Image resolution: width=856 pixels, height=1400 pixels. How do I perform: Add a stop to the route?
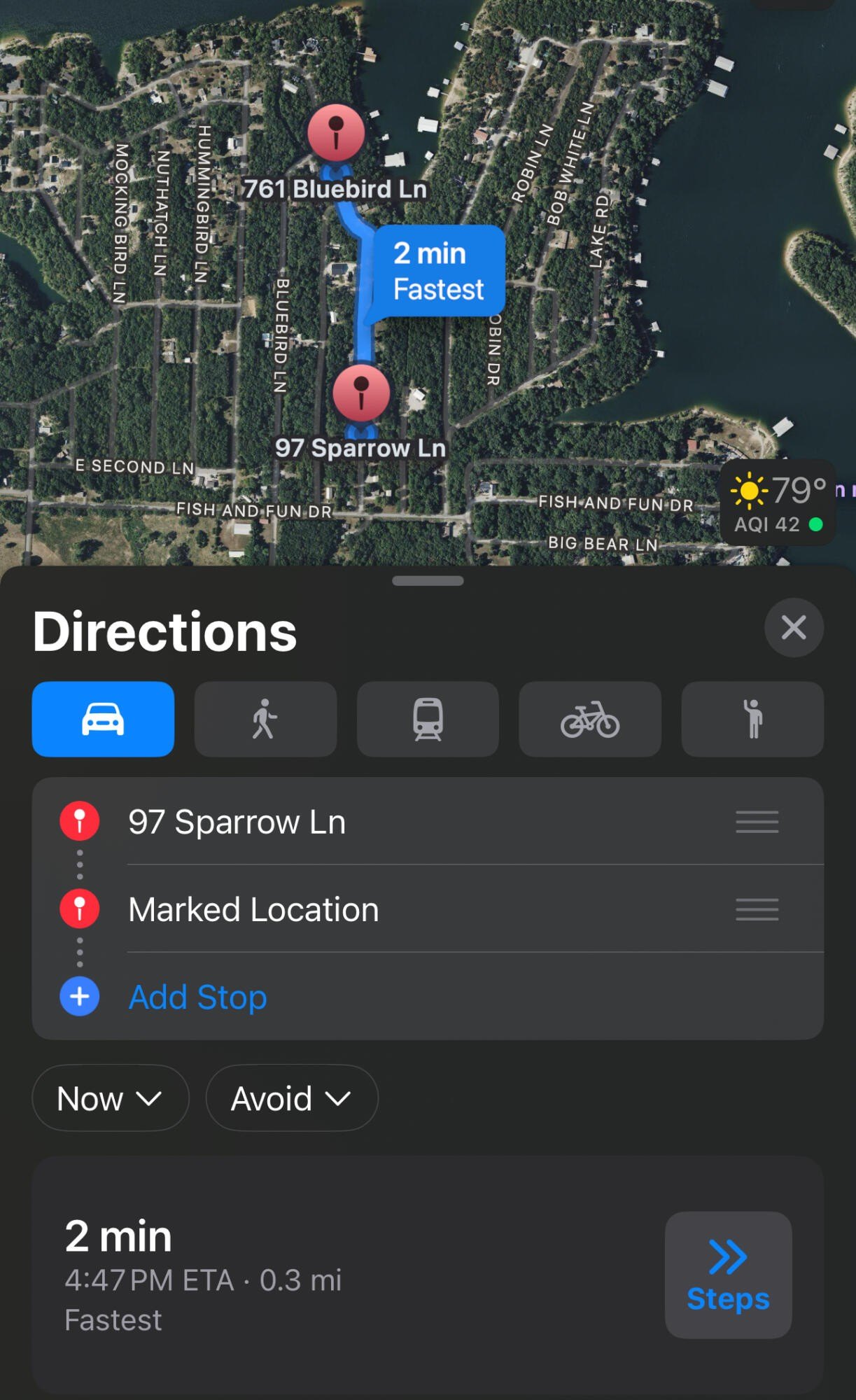tap(197, 997)
